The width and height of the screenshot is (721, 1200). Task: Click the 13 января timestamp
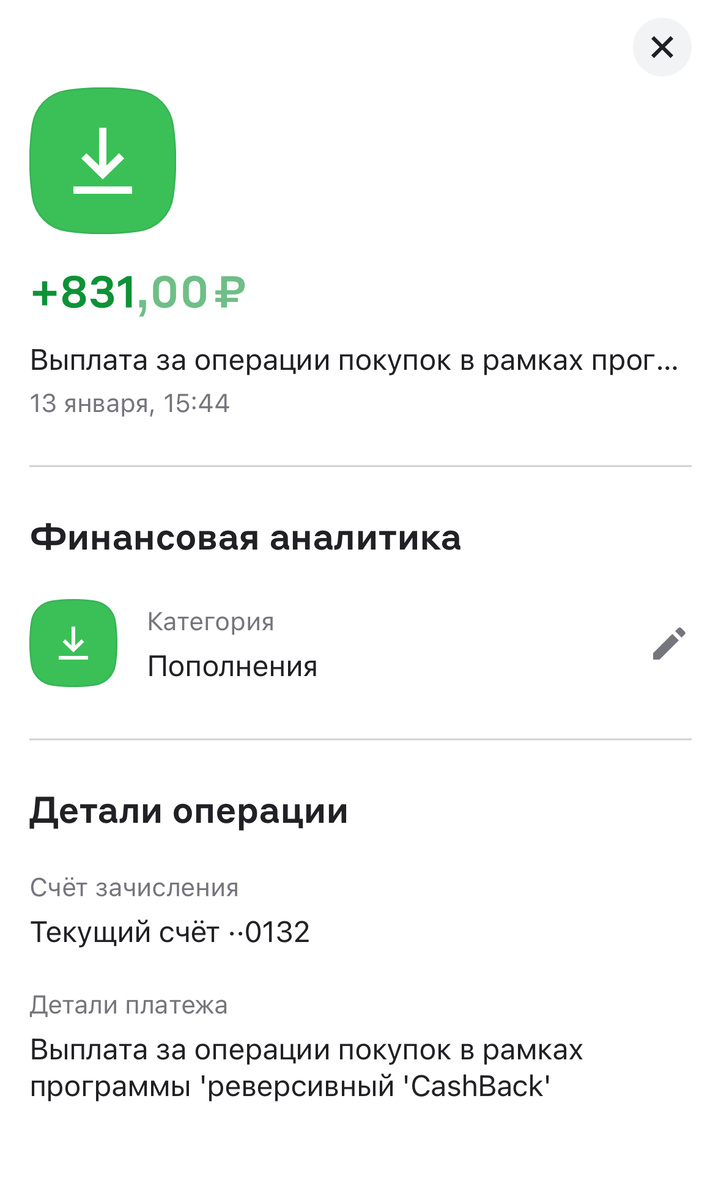(x=129, y=404)
